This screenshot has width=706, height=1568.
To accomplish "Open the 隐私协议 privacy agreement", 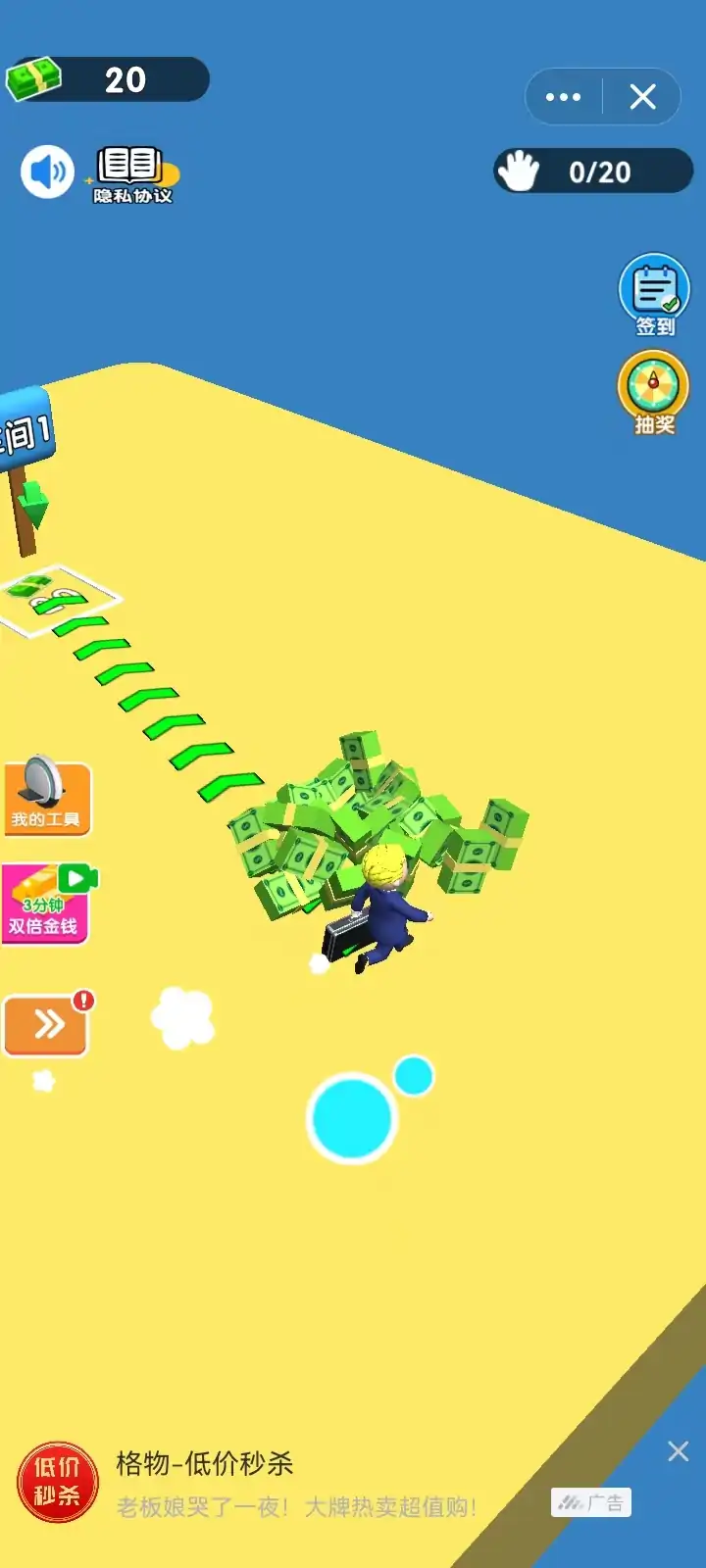I will click(x=132, y=175).
